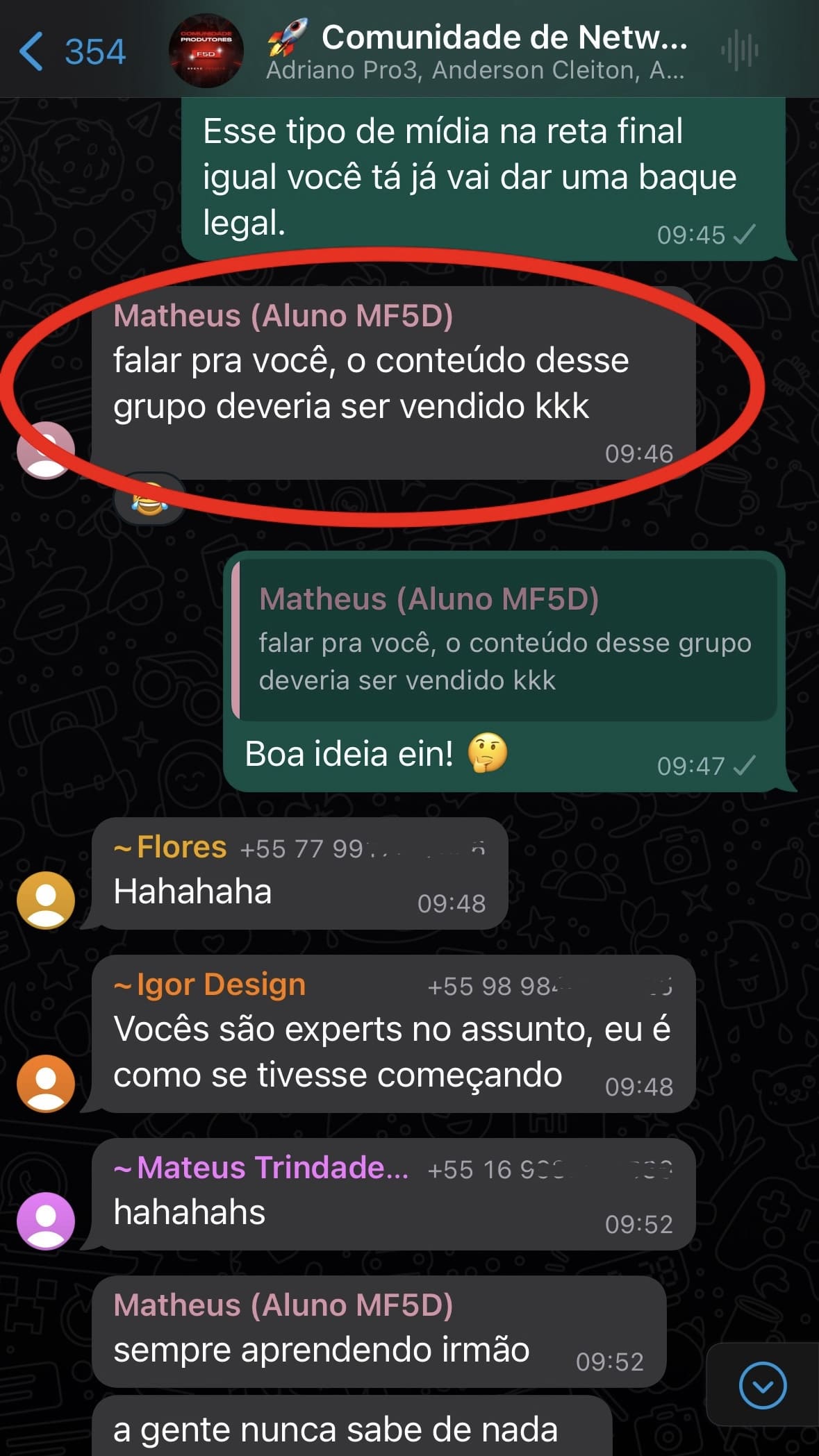Open Igor Design profile avatar
Viewport: 819px width, 1456px height.
click(46, 1083)
